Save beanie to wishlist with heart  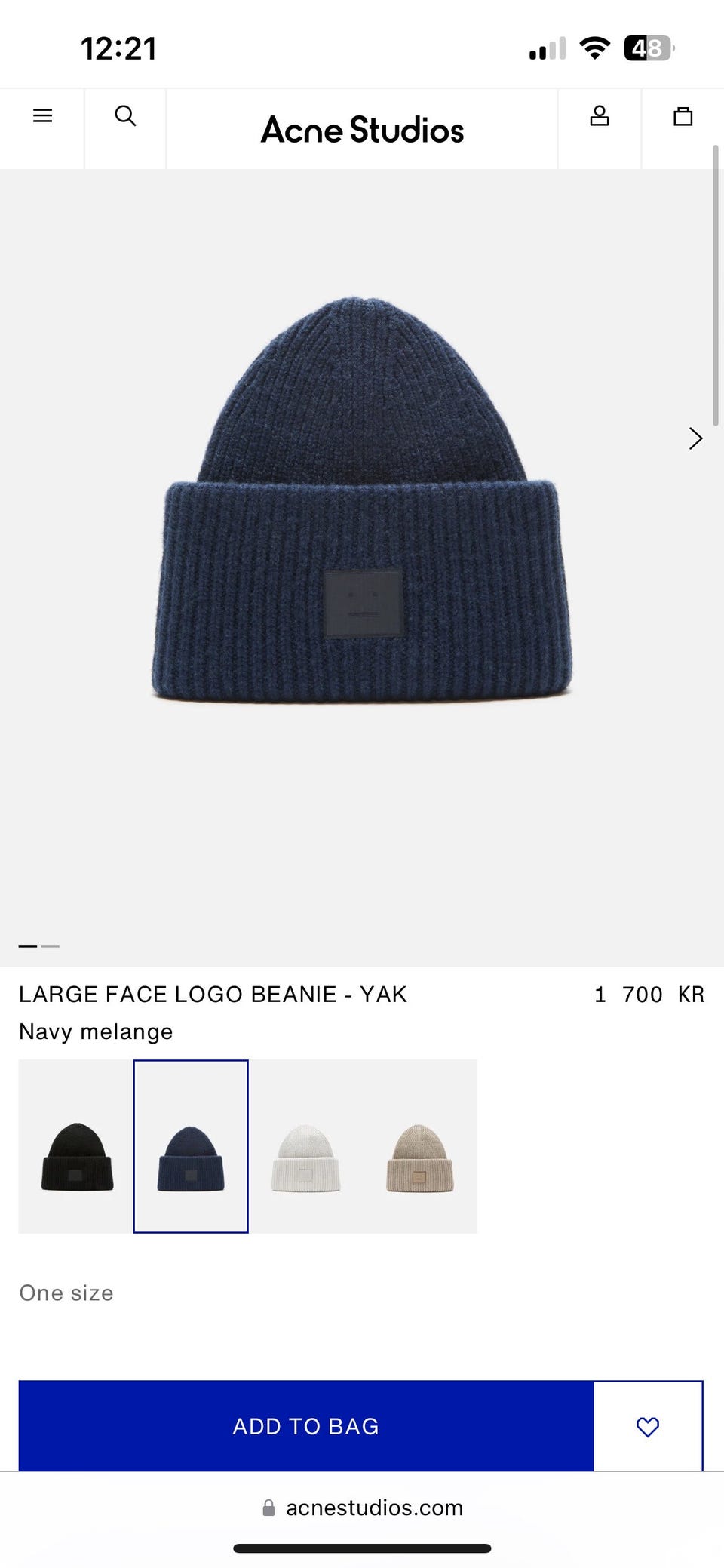coord(648,1426)
